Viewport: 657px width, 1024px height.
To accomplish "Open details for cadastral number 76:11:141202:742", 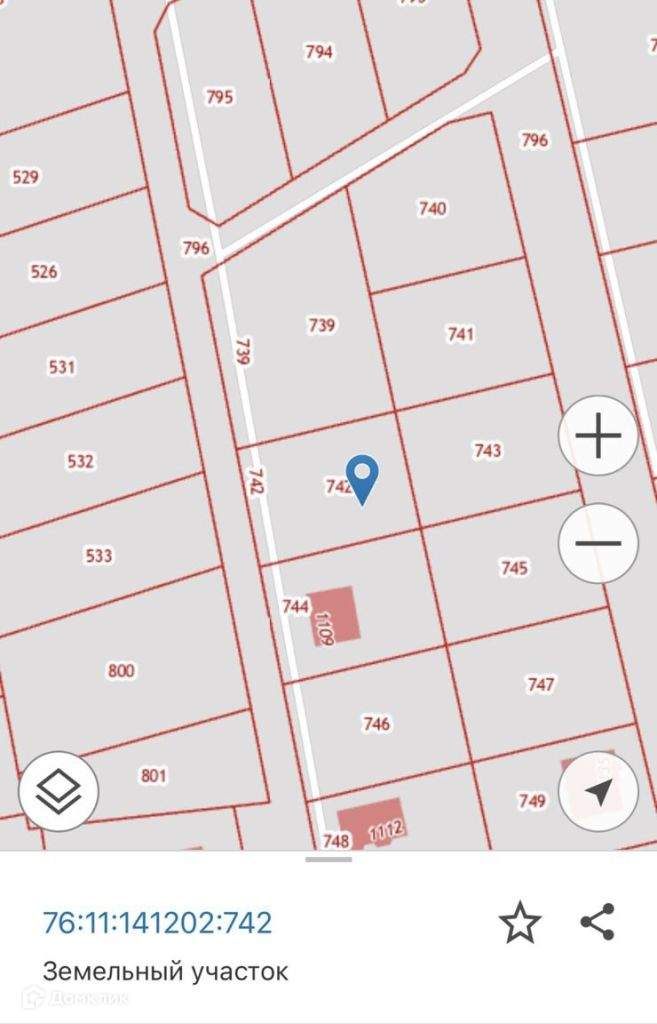I will (x=157, y=922).
